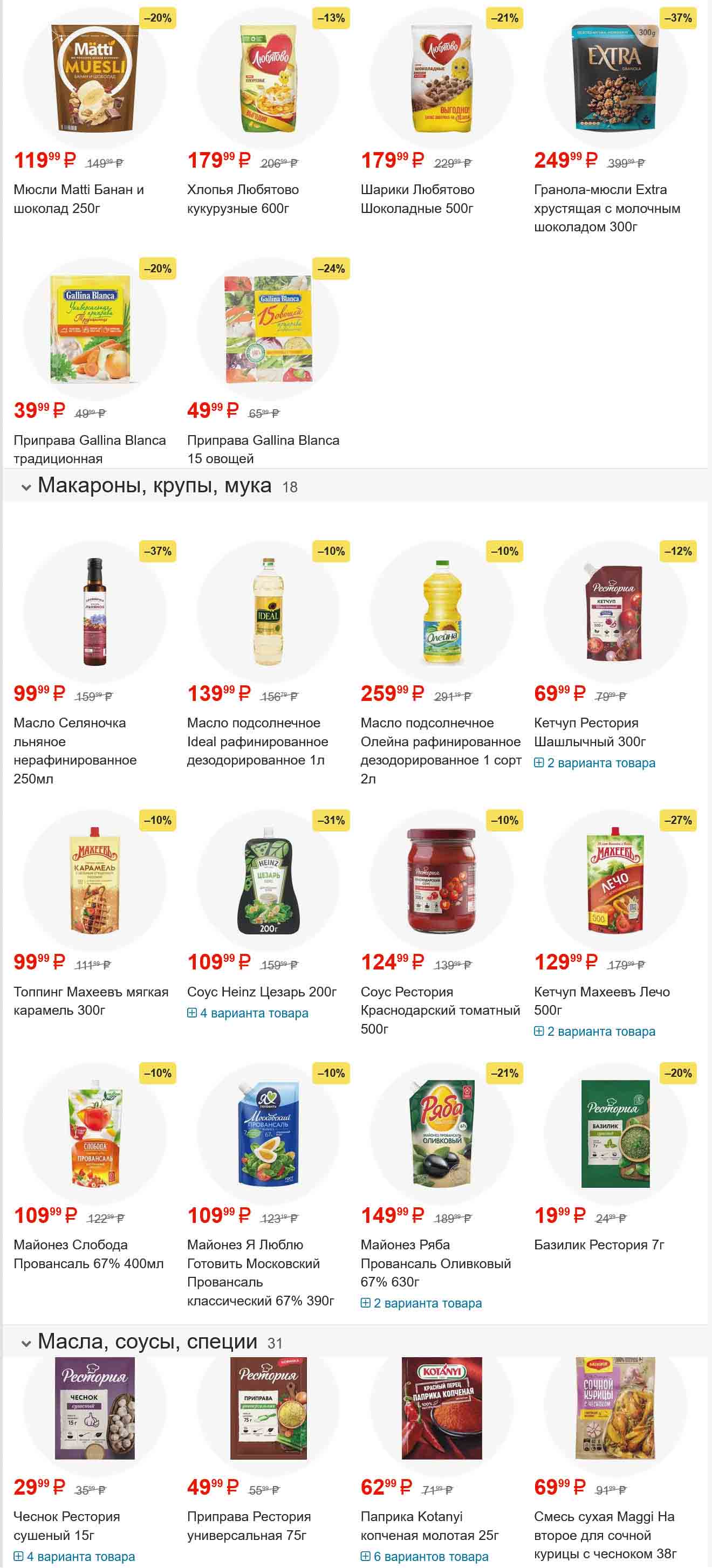
Task: Open Гранола-мюсли Extra product card
Action: pos(606,208)
